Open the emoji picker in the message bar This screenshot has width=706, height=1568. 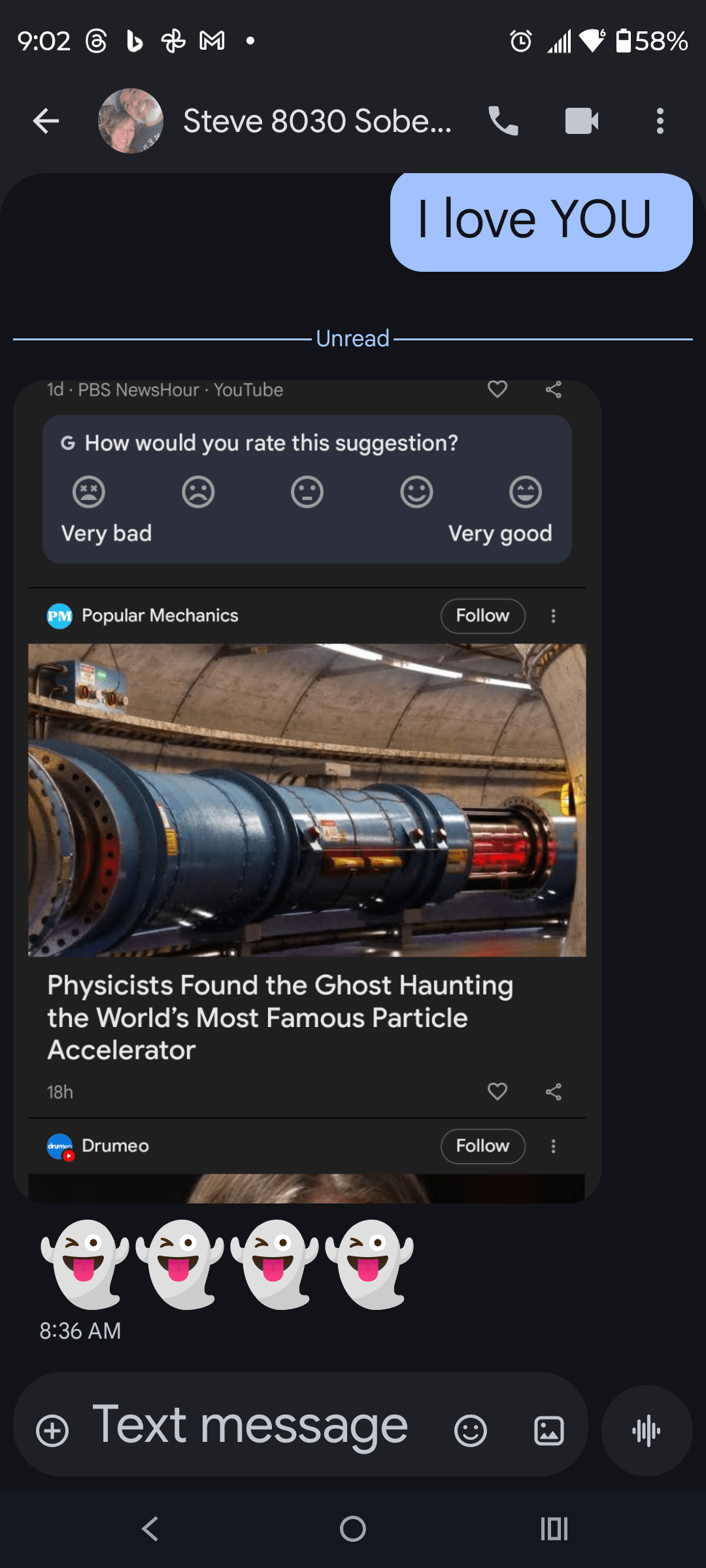[470, 1428]
